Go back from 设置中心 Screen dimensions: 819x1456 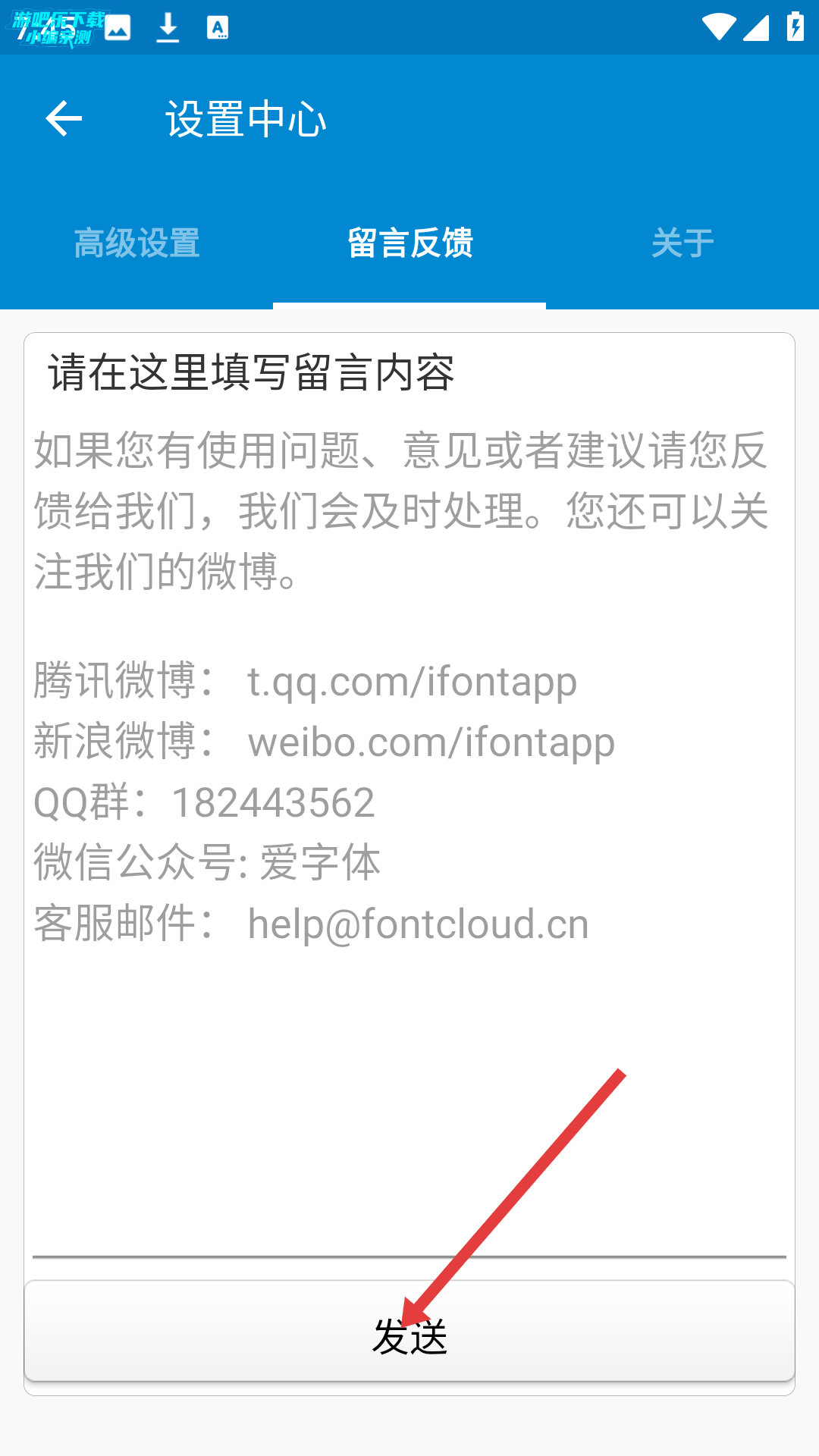tap(64, 119)
